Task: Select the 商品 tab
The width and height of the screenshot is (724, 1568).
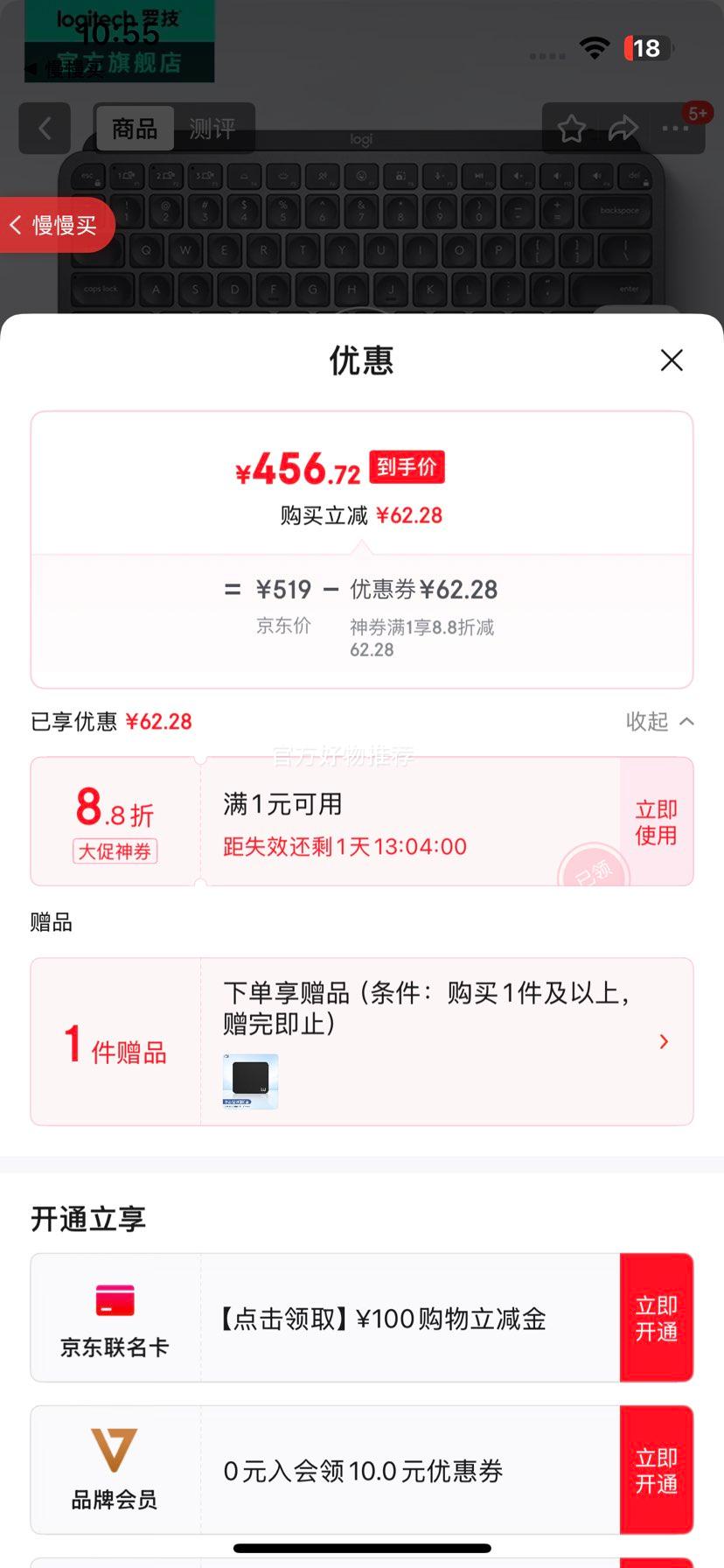Action: tap(135, 129)
